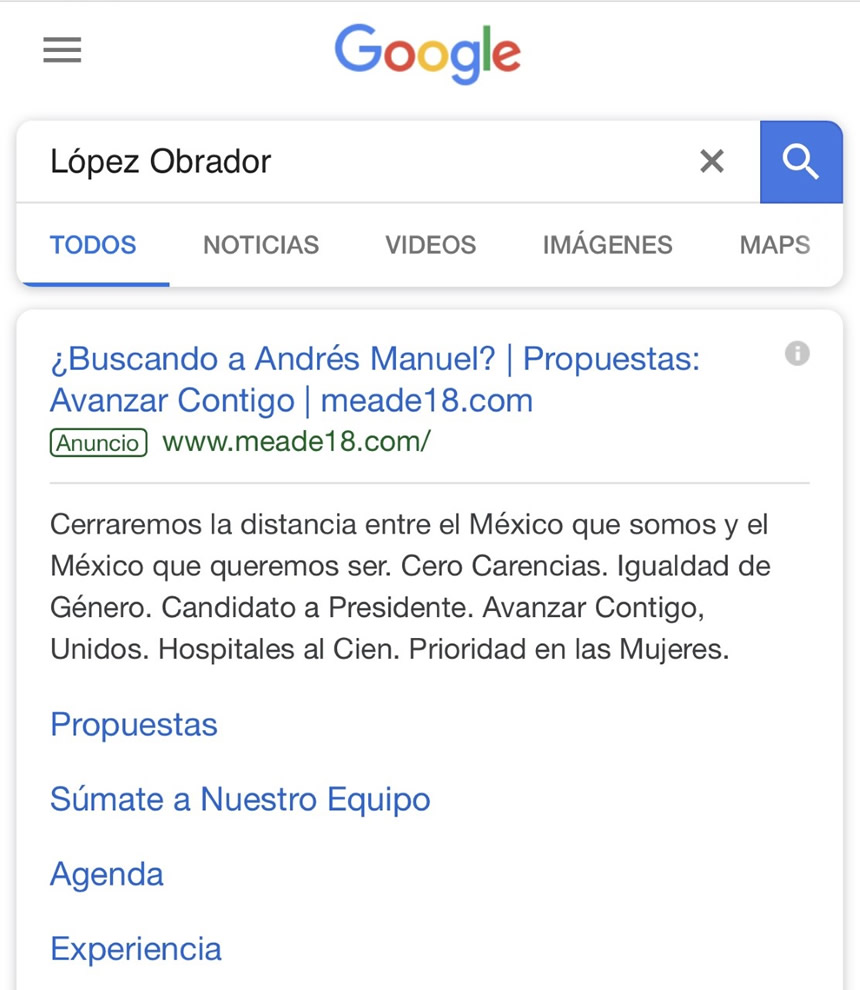Screen dimensions: 860x990
Task: Open the Experiencia sitelink
Action: click(136, 949)
